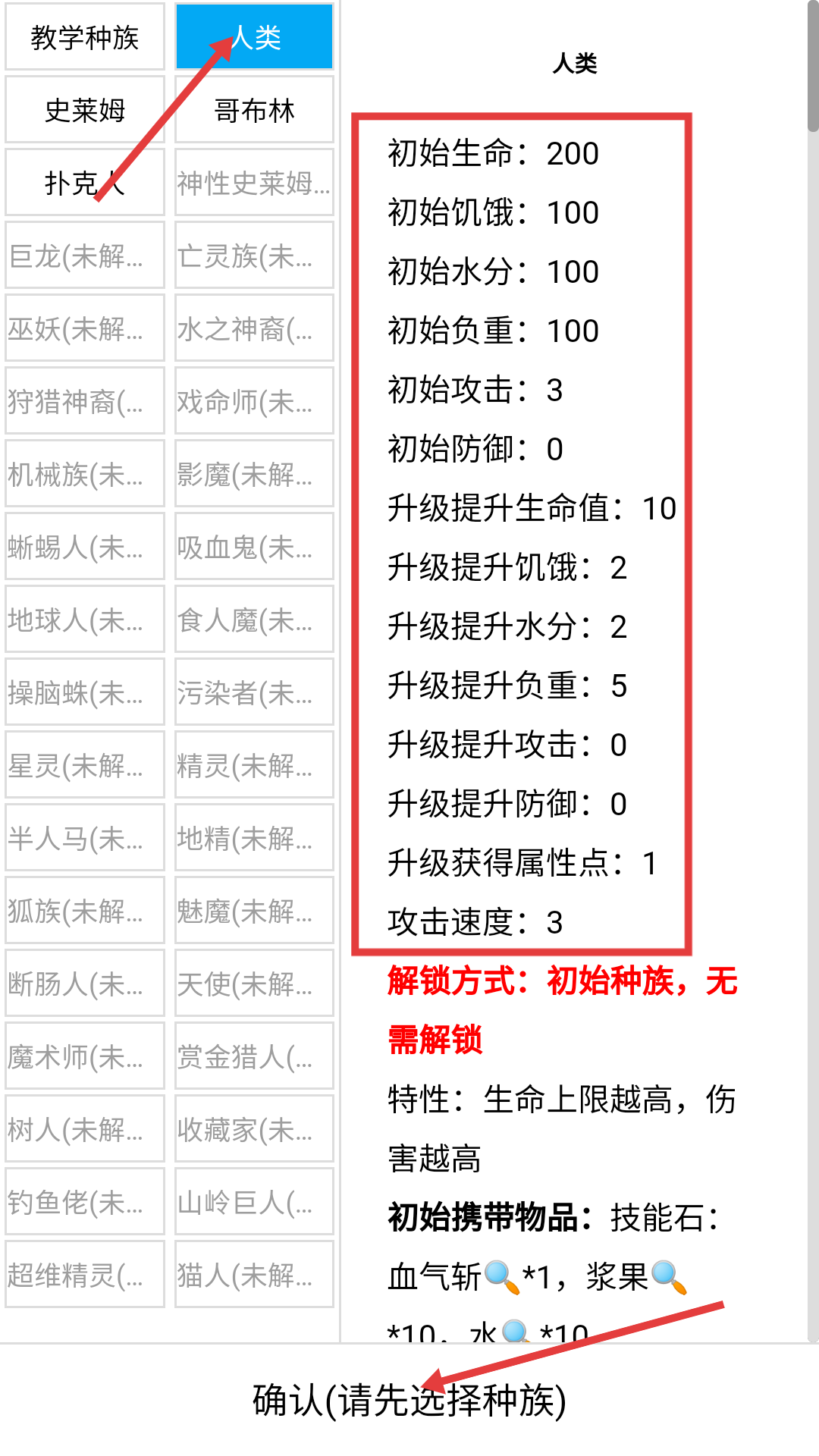
Task: Tap the locked 机械族 race
Action: pos(85,474)
